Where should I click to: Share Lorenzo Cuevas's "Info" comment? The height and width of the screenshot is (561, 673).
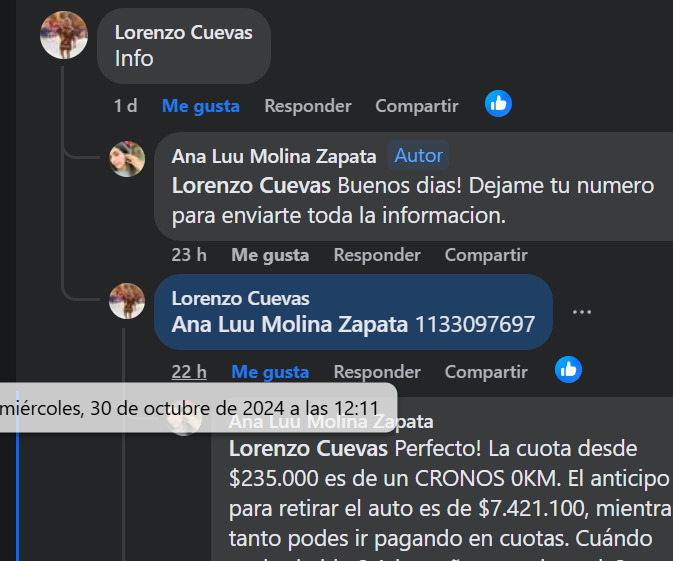point(416,105)
